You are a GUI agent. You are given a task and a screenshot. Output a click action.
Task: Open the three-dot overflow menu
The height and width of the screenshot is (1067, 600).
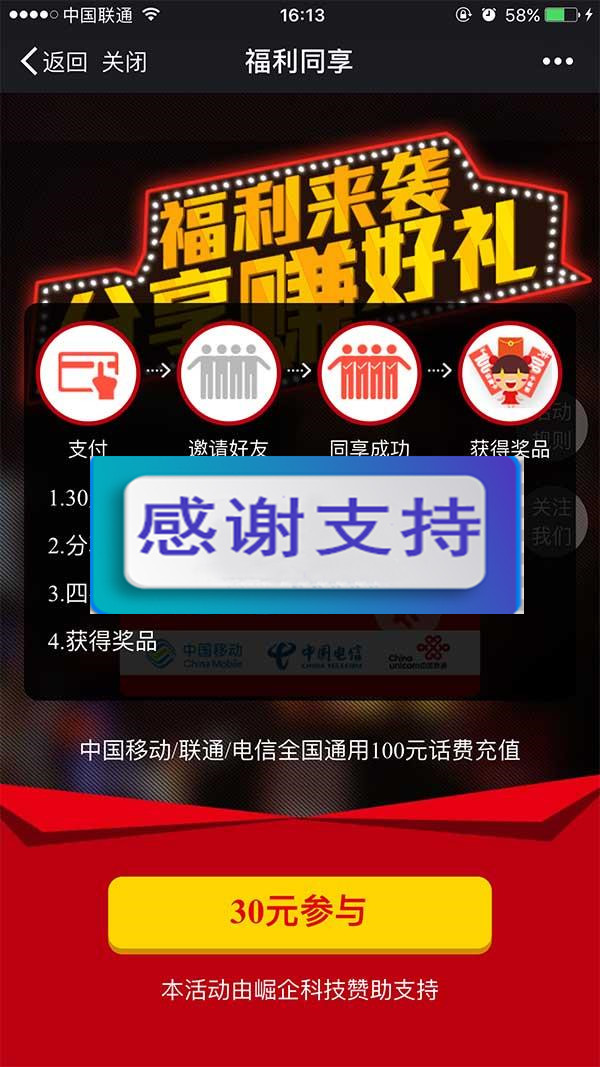pyautogui.click(x=558, y=62)
